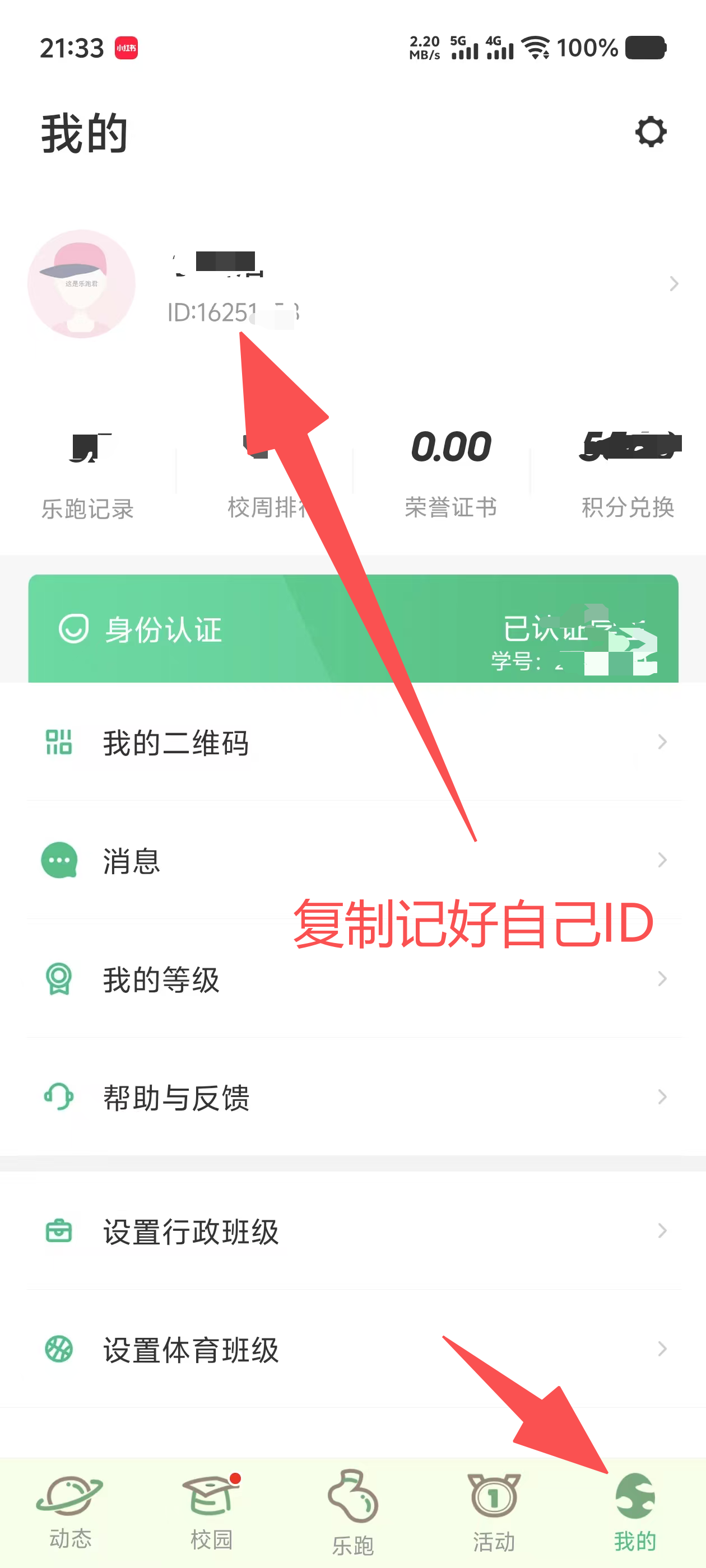The image size is (706, 1568).
Task: Expand the 设置行政班级 chevron
Action: pos(663,1231)
